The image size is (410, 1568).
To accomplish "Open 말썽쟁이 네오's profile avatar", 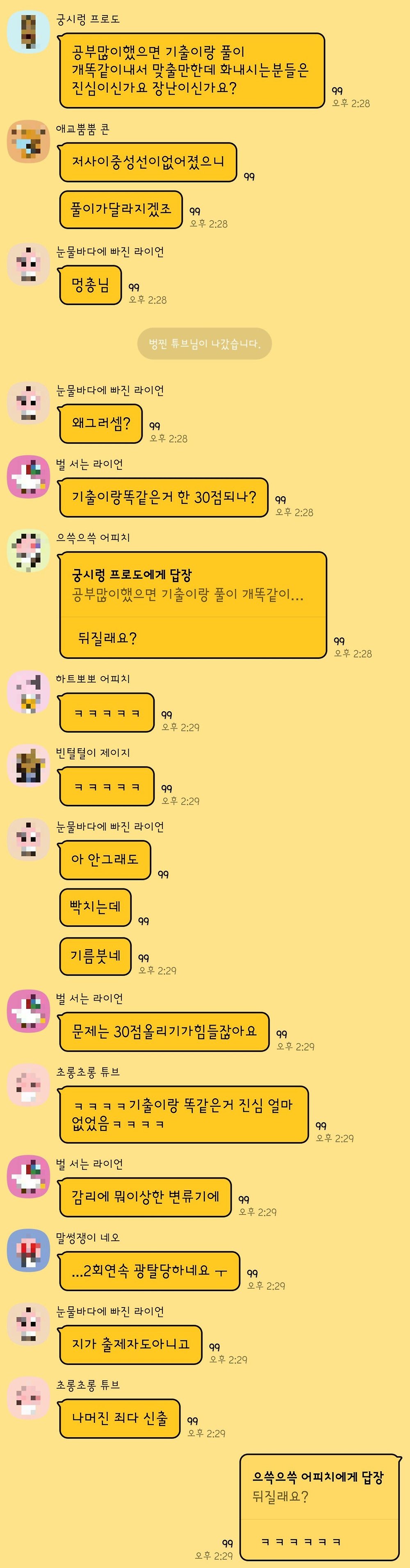I will click(28, 1250).
